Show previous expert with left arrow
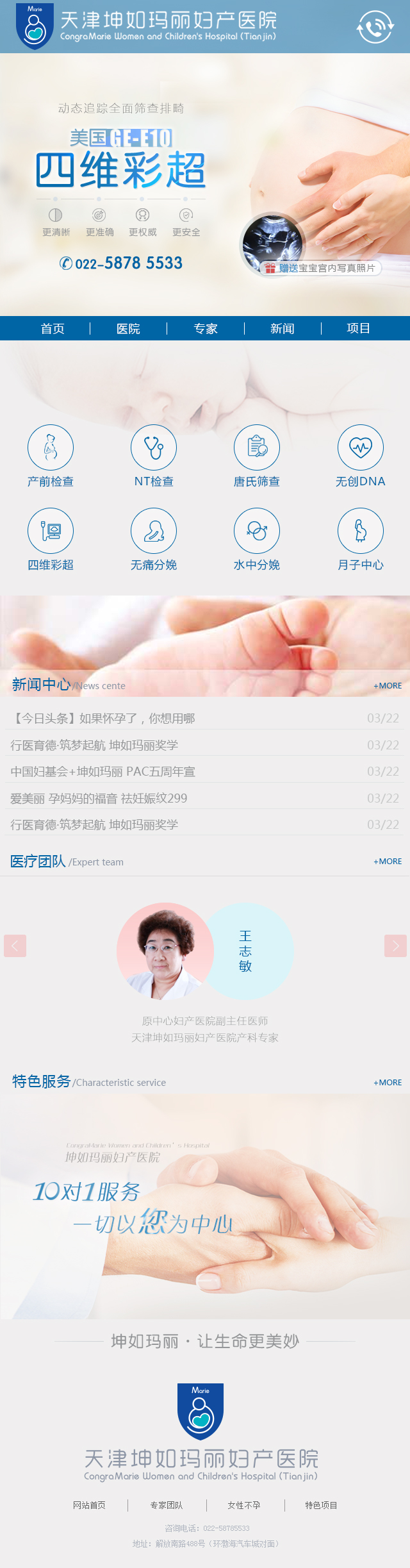 point(15,946)
